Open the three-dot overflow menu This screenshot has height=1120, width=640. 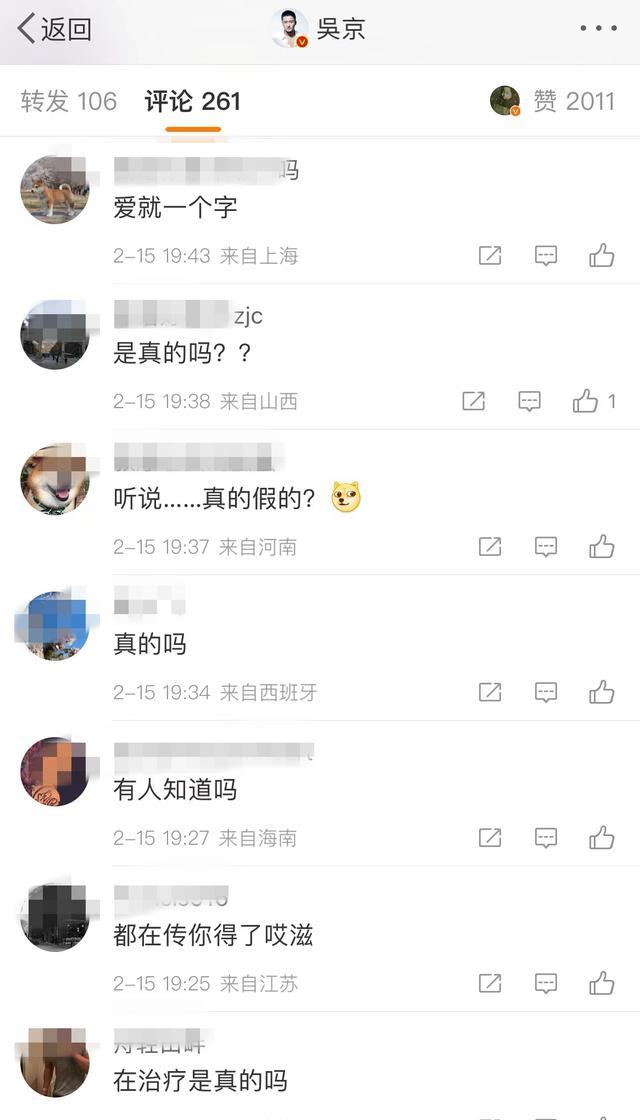tap(598, 29)
